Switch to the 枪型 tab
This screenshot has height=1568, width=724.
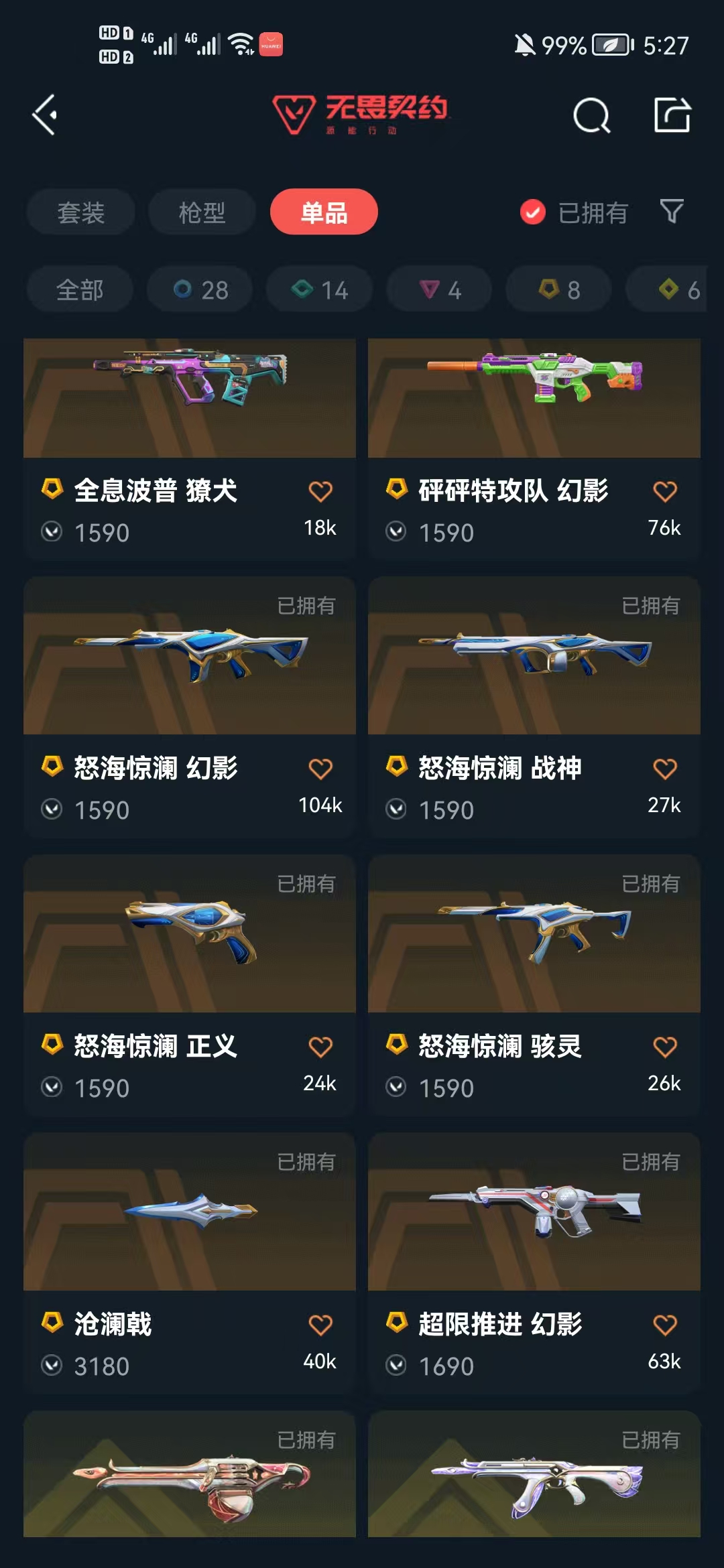202,212
